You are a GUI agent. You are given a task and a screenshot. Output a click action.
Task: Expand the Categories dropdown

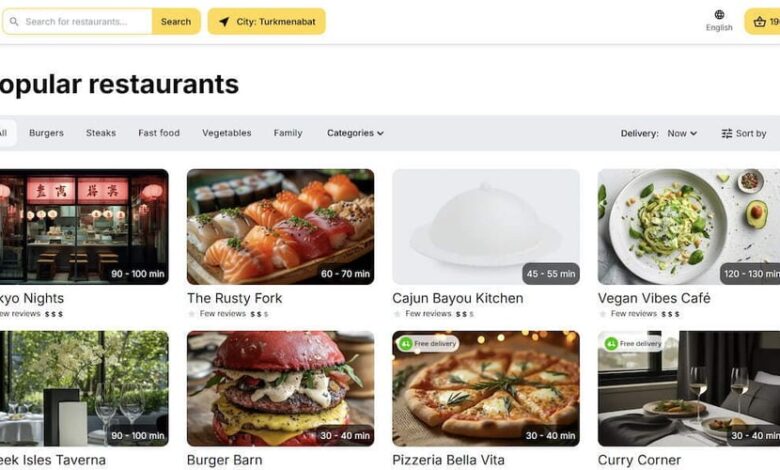pyautogui.click(x=355, y=133)
